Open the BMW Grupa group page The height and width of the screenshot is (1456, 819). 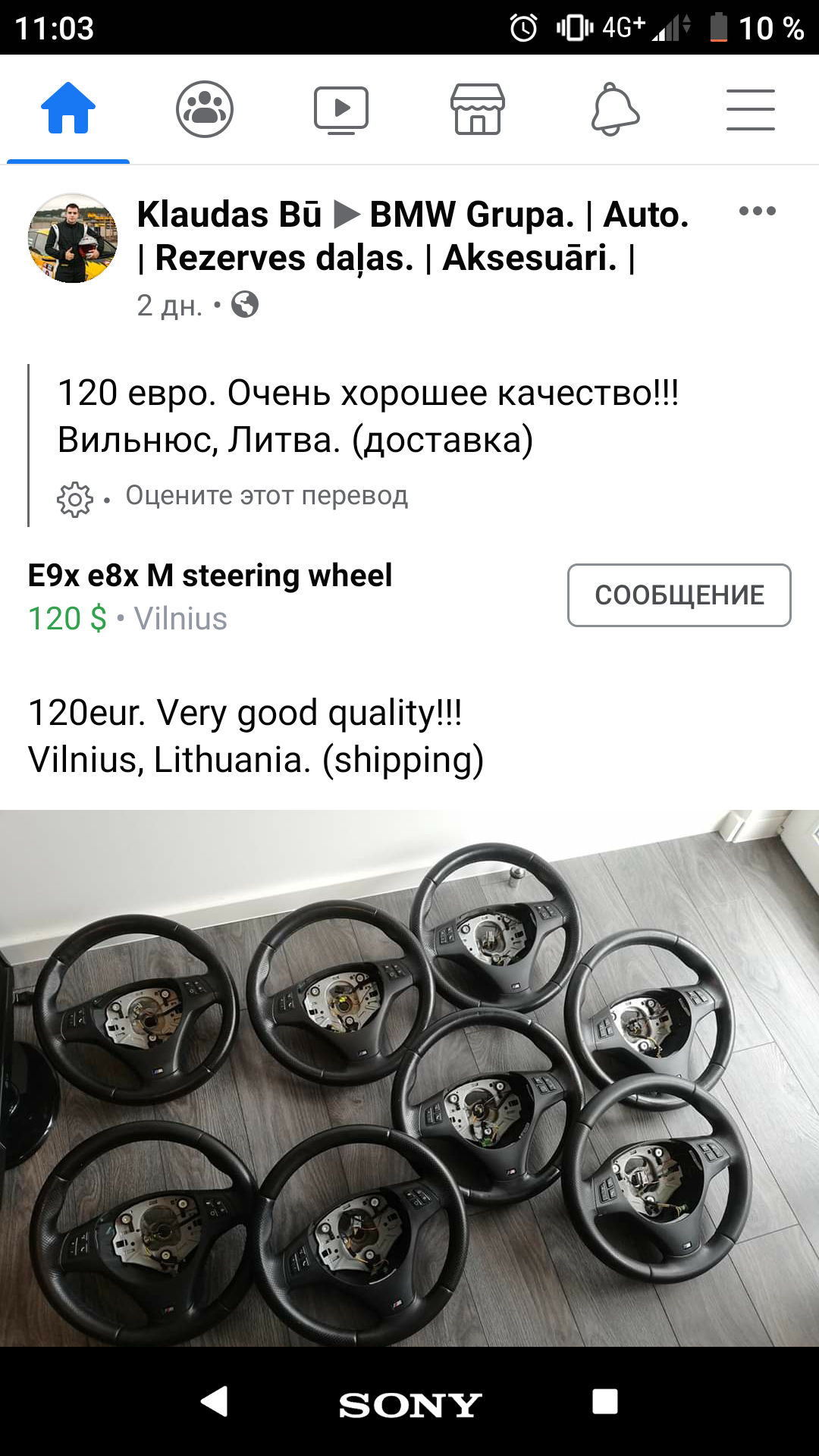pos(470,215)
